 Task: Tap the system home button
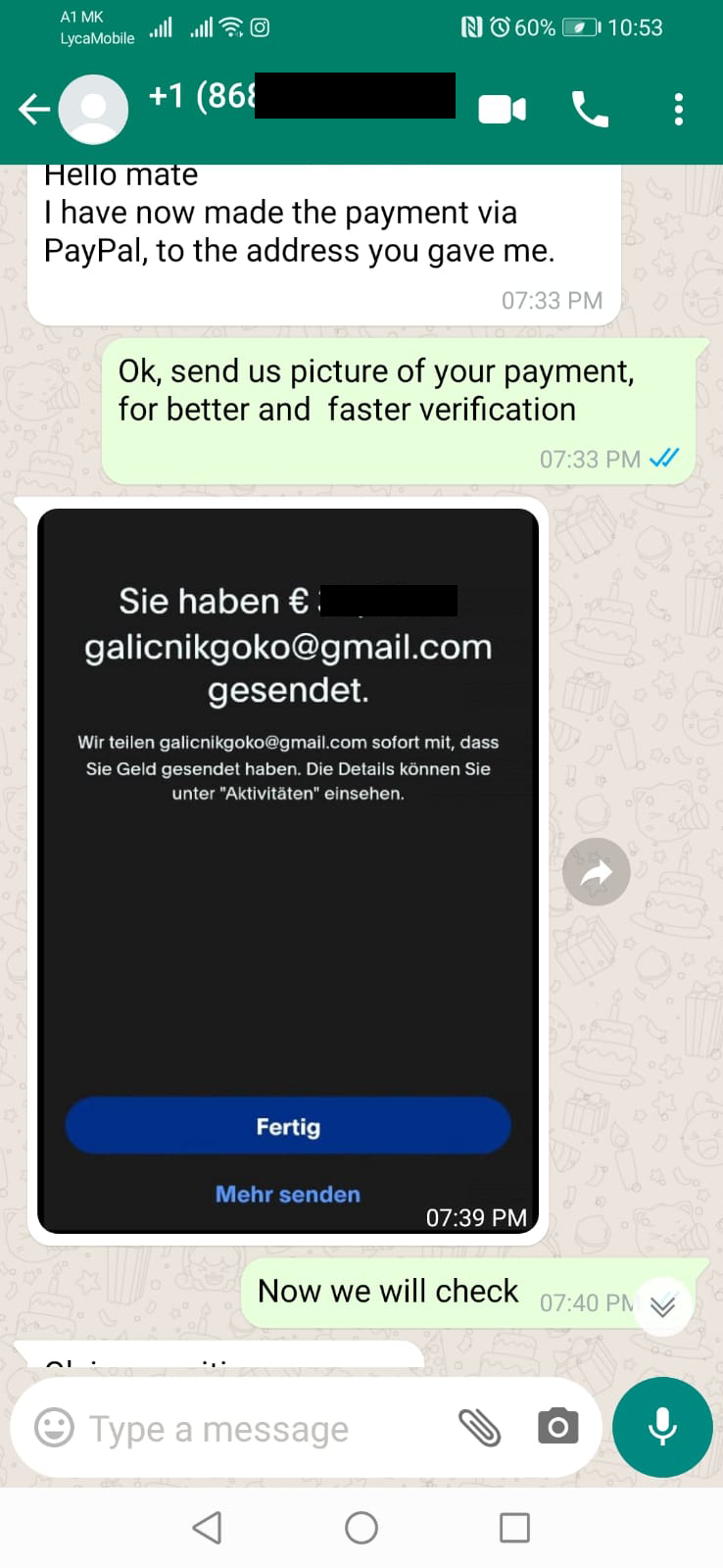361,1528
